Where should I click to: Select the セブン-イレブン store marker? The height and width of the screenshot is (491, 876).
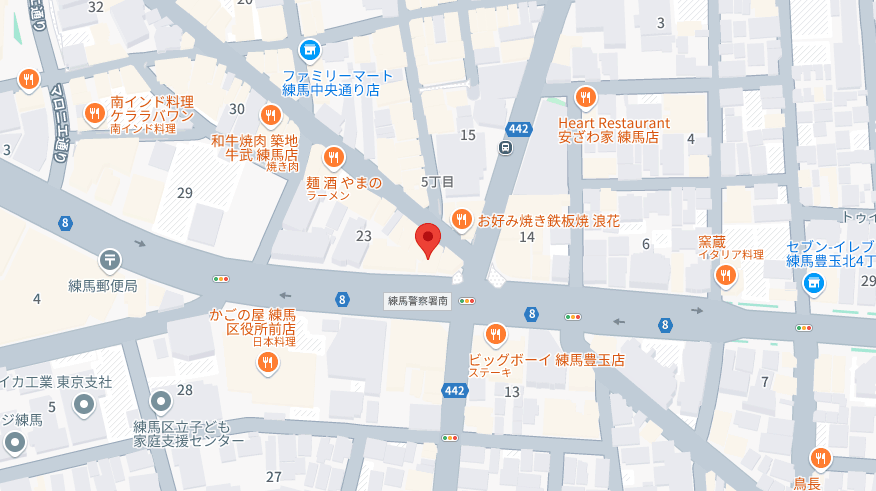pos(814,285)
